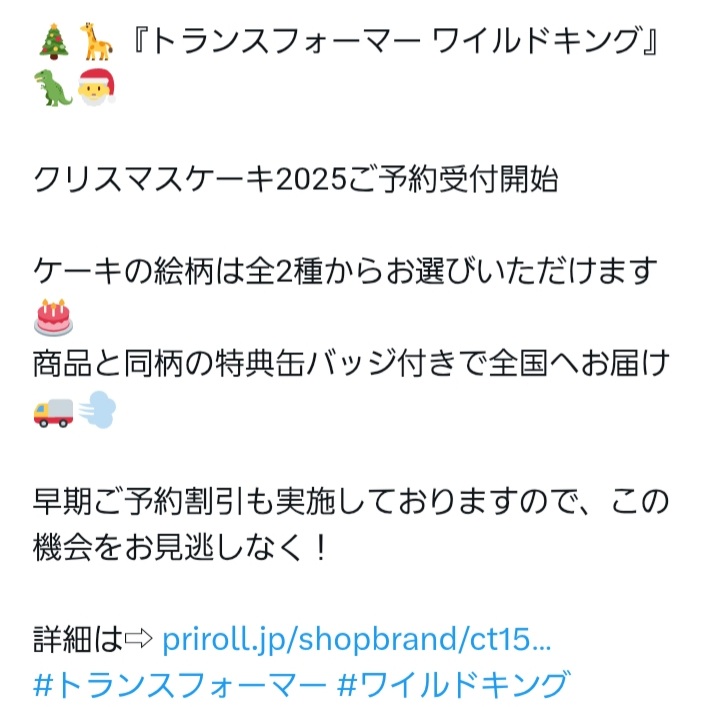Open the priroll.jp/shopbrand link

[355, 636]
